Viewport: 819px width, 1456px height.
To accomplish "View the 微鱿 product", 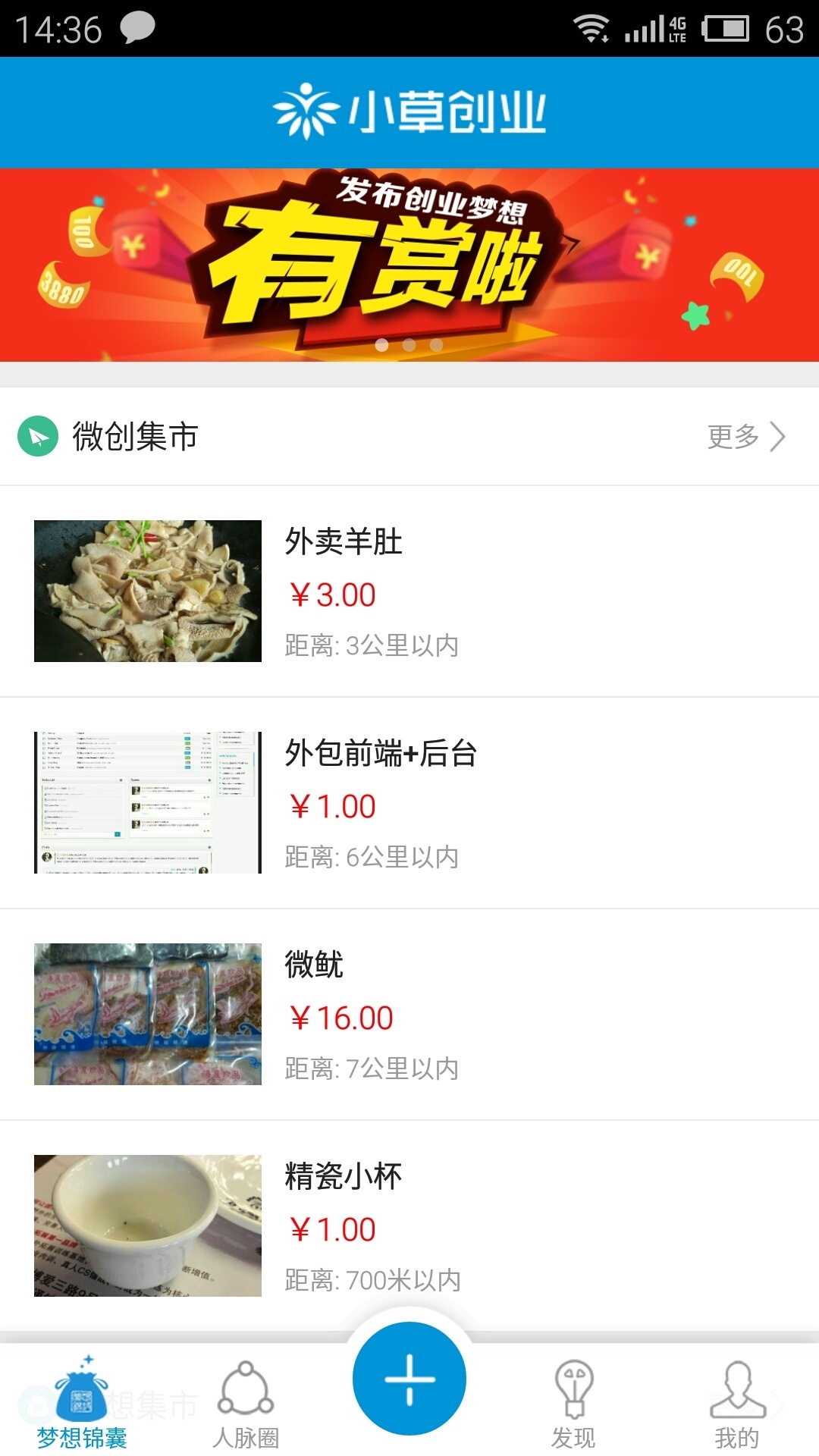I will coord(409,1014).
